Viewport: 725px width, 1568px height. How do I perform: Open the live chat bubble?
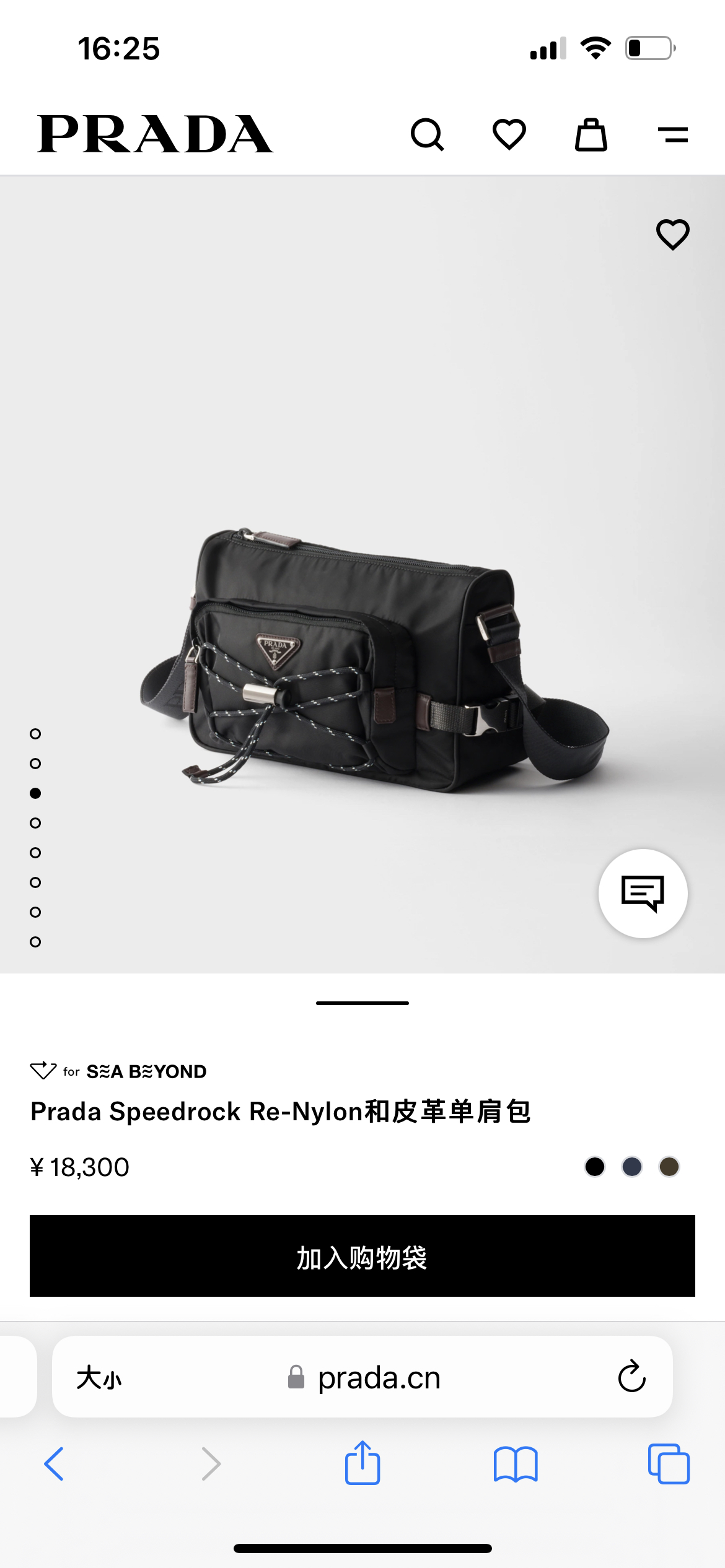(x=643, y=893)
